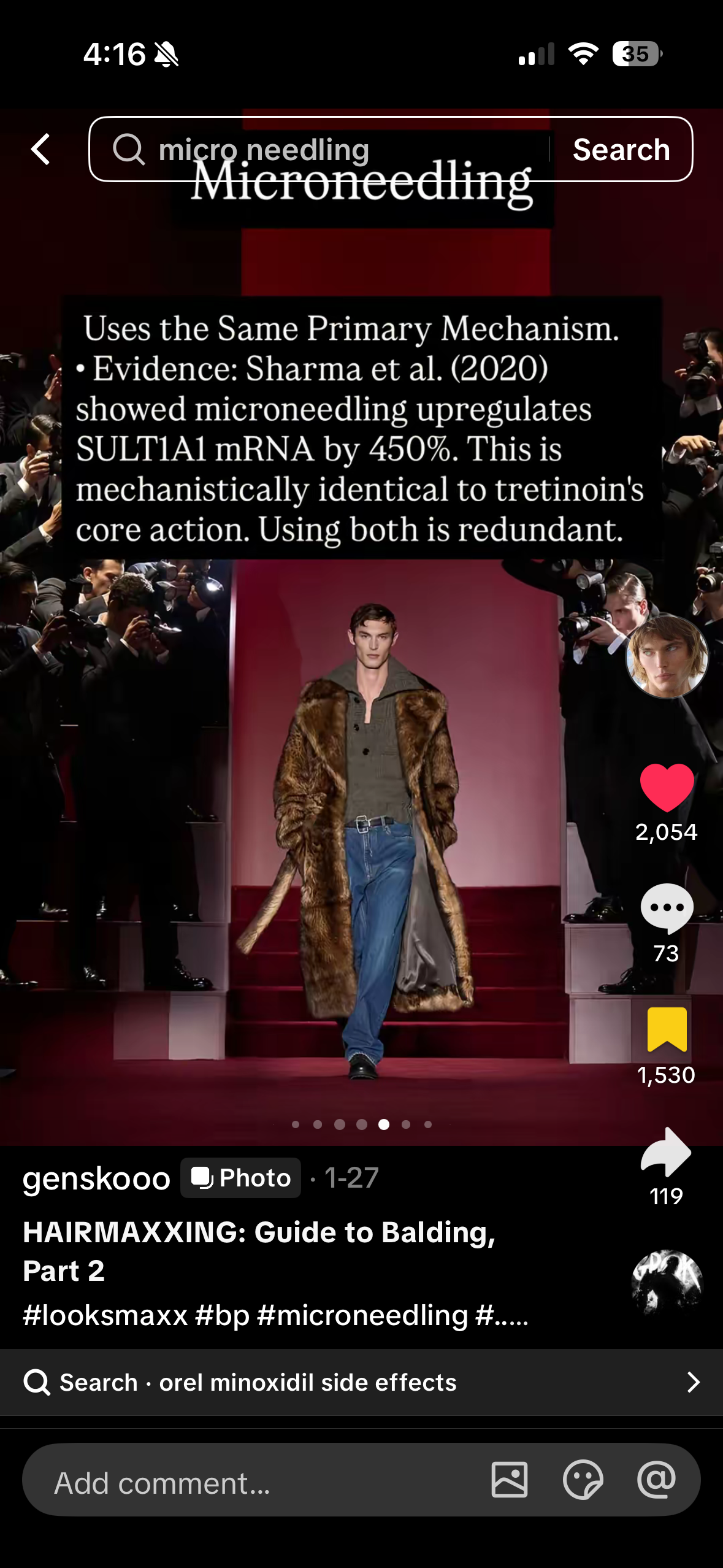
Task: Tap the micro needling search field
Action: [x=319, y=150]
